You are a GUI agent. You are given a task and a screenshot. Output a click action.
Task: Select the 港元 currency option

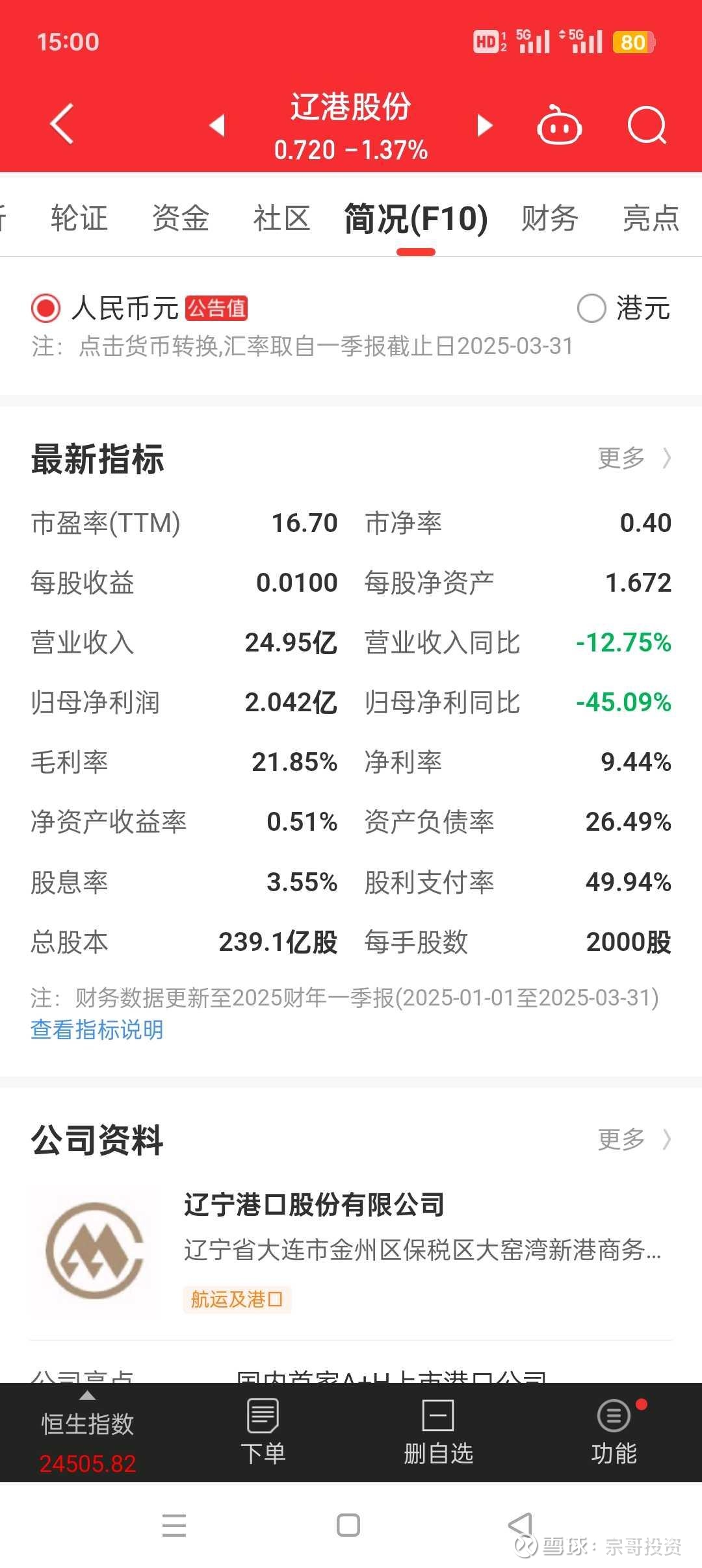click(624, 308)
